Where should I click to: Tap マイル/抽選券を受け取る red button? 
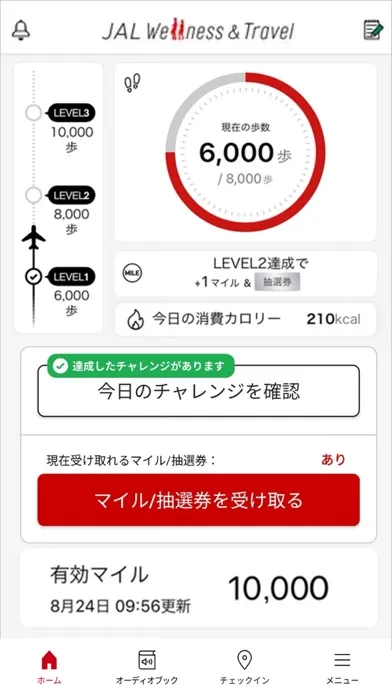[198, 500]
